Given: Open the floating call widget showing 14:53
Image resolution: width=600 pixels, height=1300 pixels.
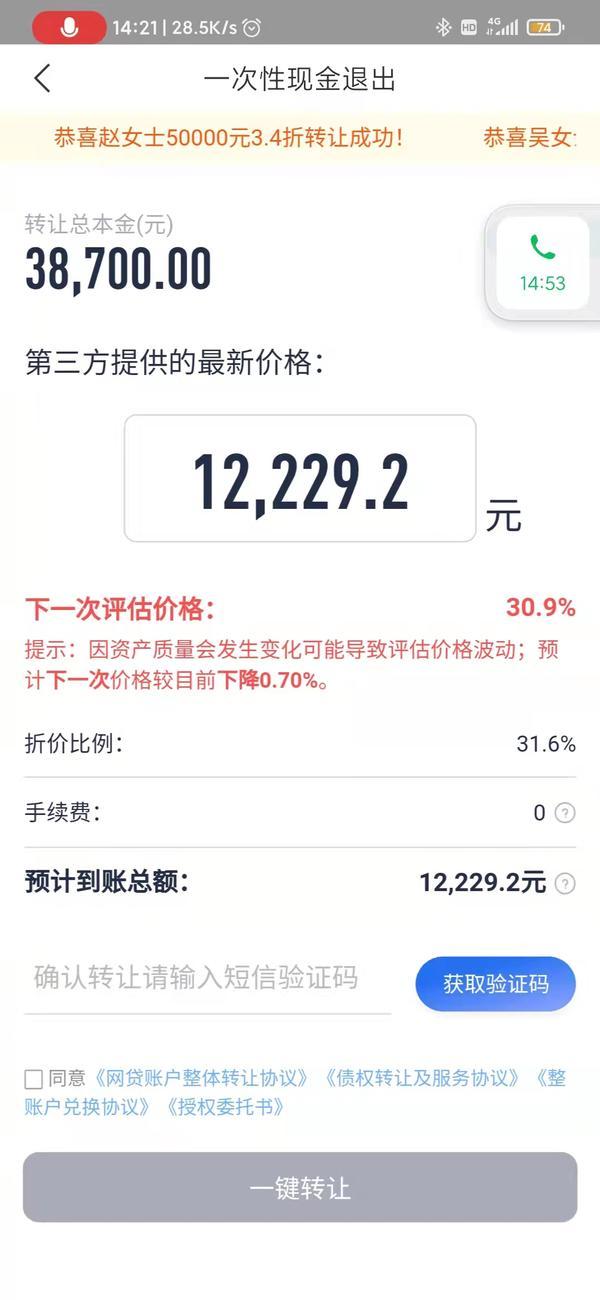Looking at the screenshot, I should point(542,262).
